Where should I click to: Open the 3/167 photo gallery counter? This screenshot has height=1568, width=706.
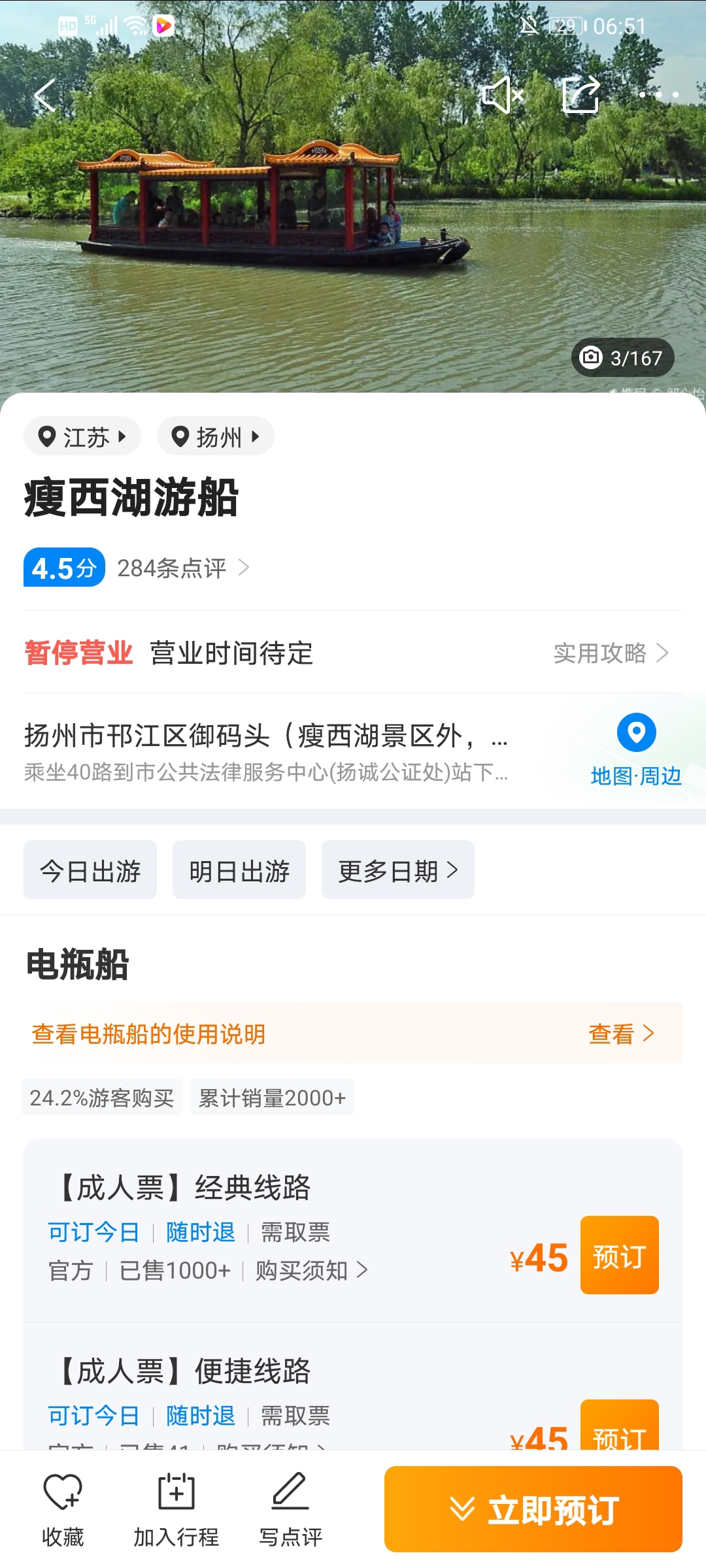pyautogui.click(x=622, y=357)
